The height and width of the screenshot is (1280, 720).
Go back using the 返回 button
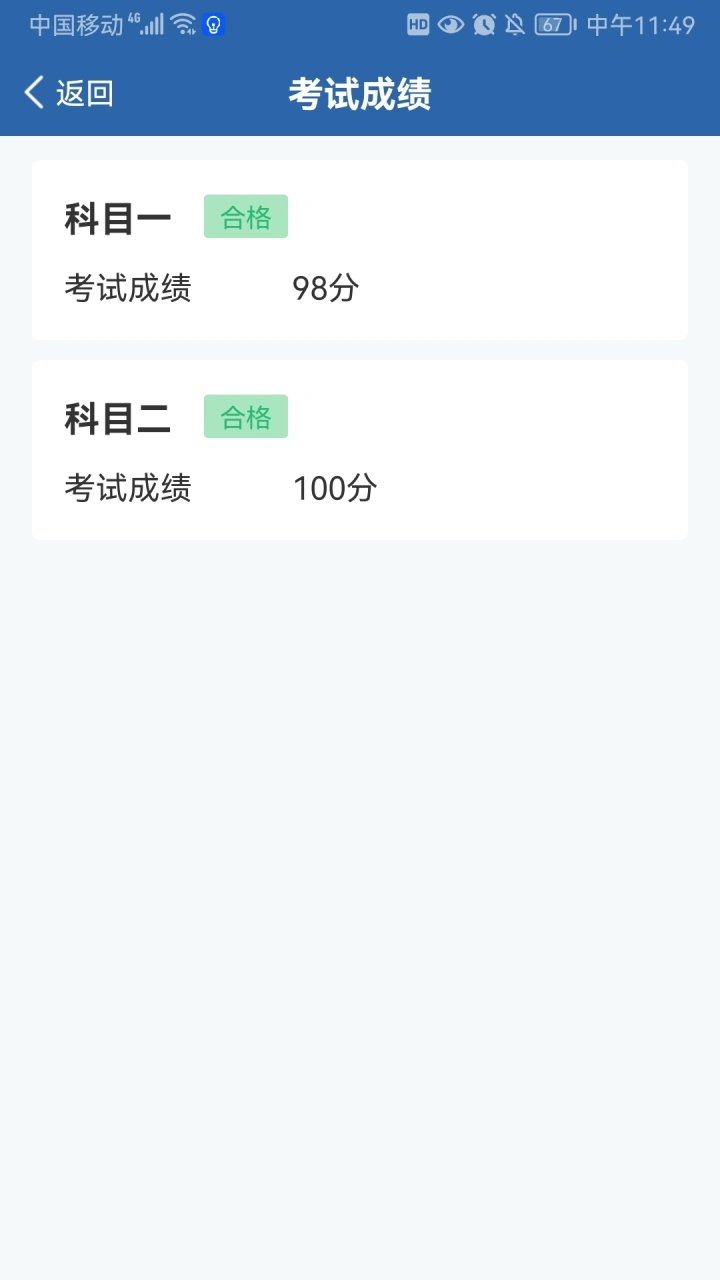pyautogui.click(x=68, y=93)
